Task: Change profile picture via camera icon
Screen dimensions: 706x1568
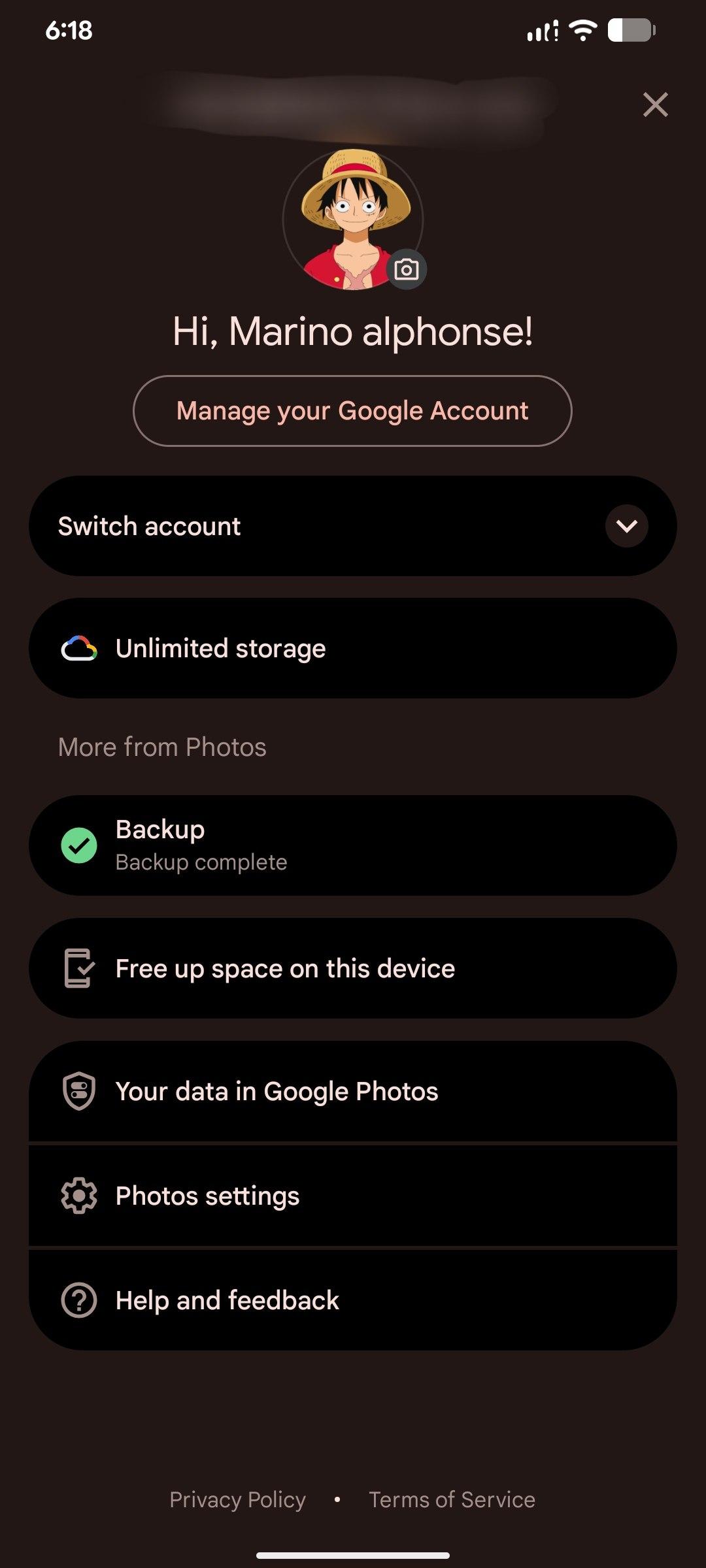Action: click(407, 269)
